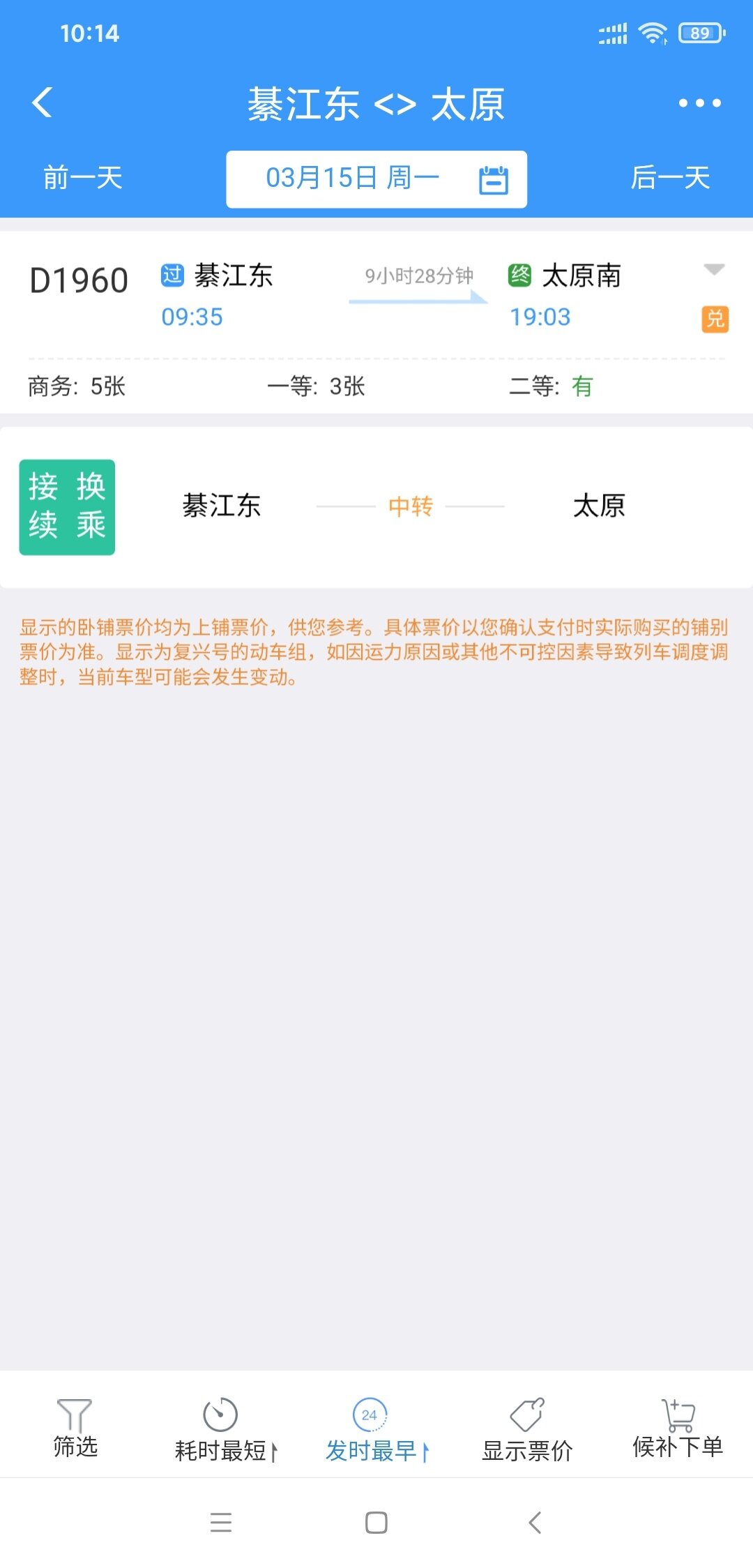Open the system recent apps button
Screen dimensions: 753x1568
pyautogui.click(x=221, y=1522)
